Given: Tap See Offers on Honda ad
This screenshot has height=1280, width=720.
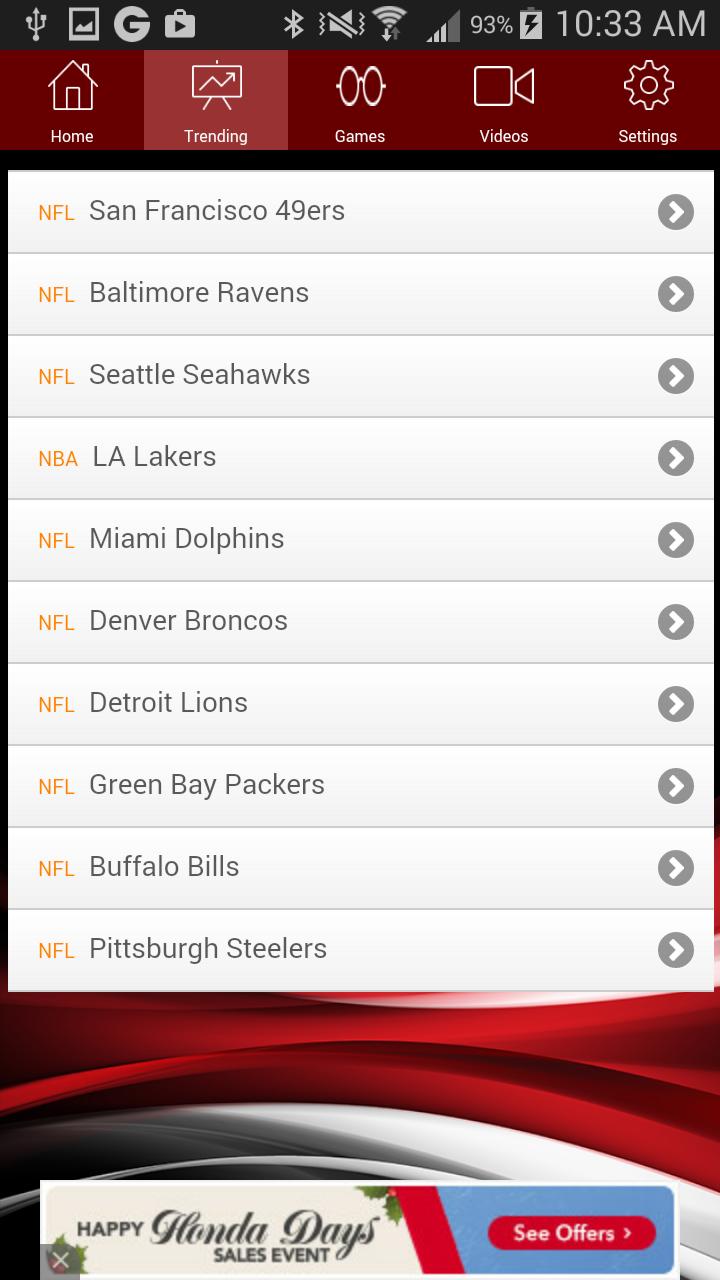Looking at the screenshot, I should click(571, 1233).
